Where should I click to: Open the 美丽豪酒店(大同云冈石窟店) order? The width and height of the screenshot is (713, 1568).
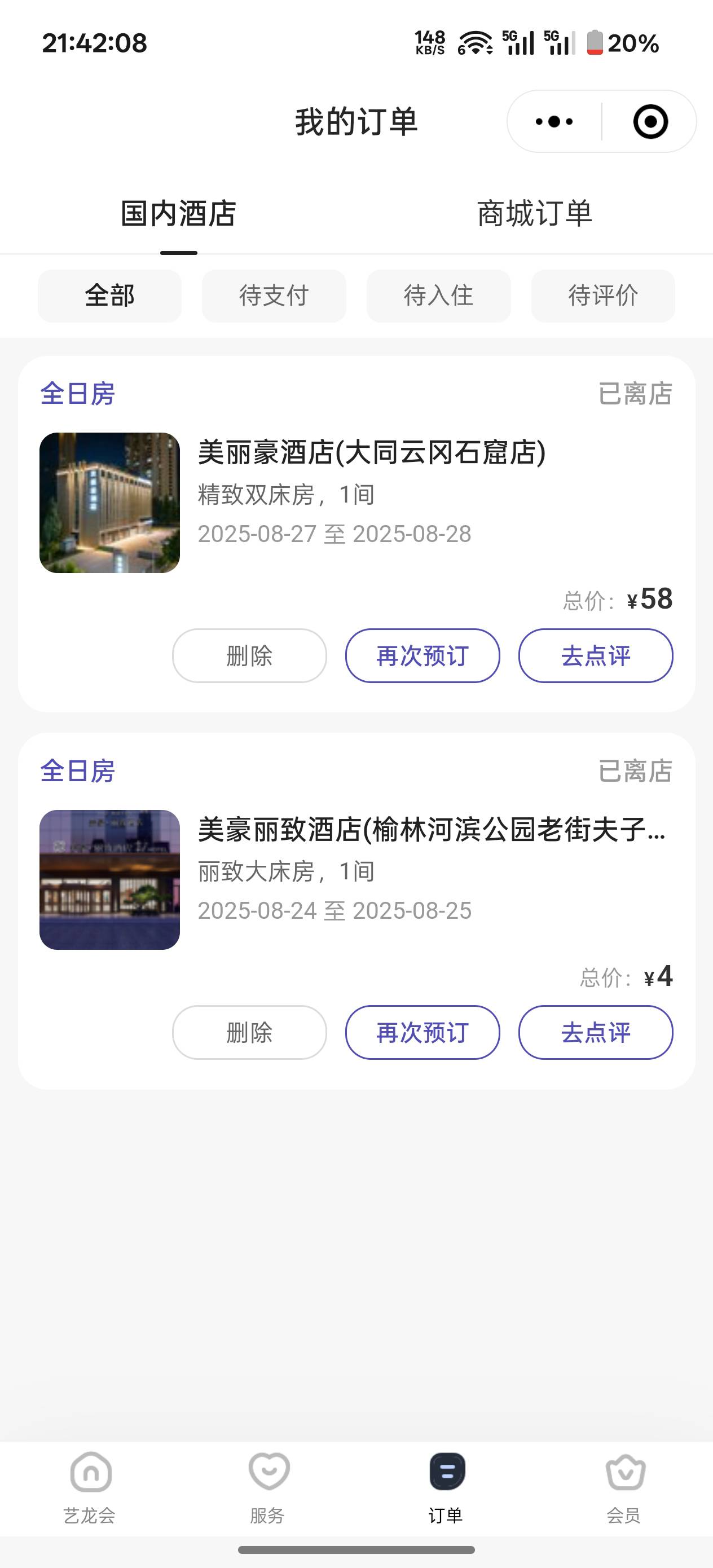pyautogui.click(x=371, y=453)
